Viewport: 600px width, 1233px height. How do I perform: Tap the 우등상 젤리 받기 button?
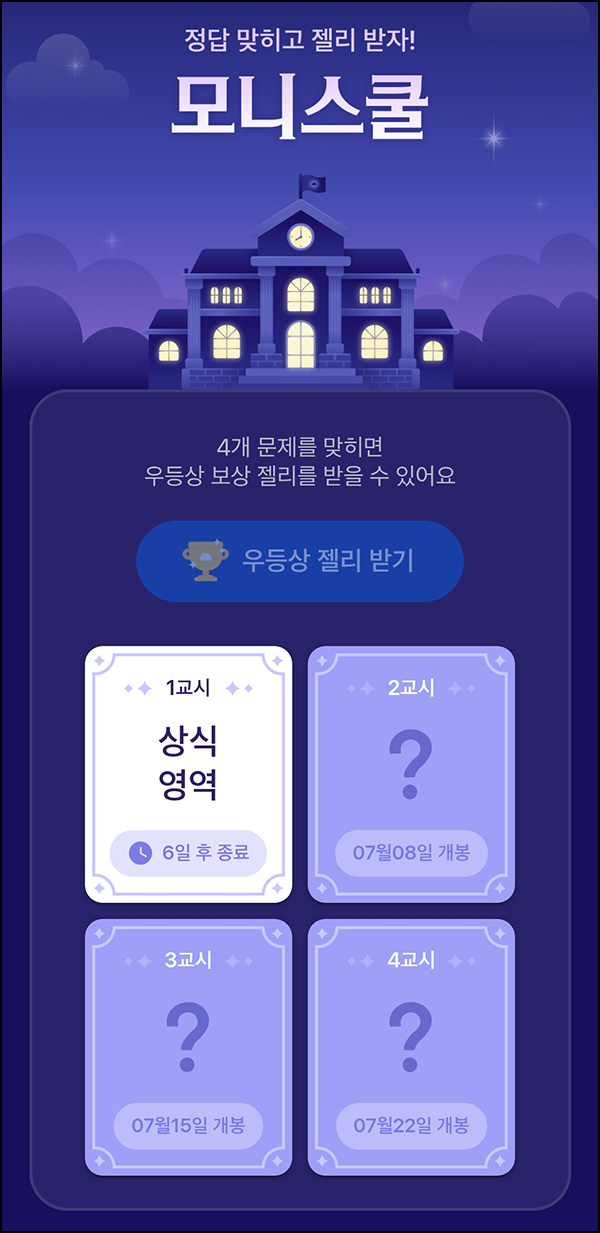(300, 561)
